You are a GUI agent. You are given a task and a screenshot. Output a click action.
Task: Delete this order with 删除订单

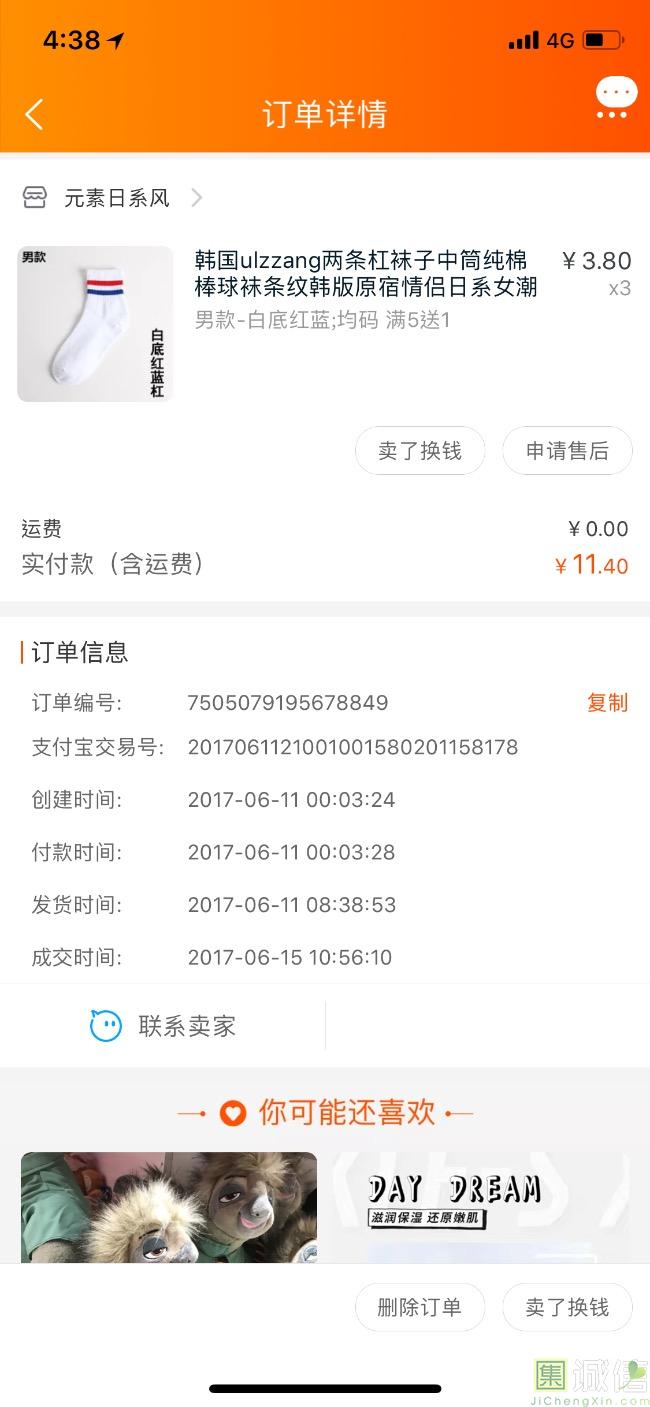coord(420,1307)
